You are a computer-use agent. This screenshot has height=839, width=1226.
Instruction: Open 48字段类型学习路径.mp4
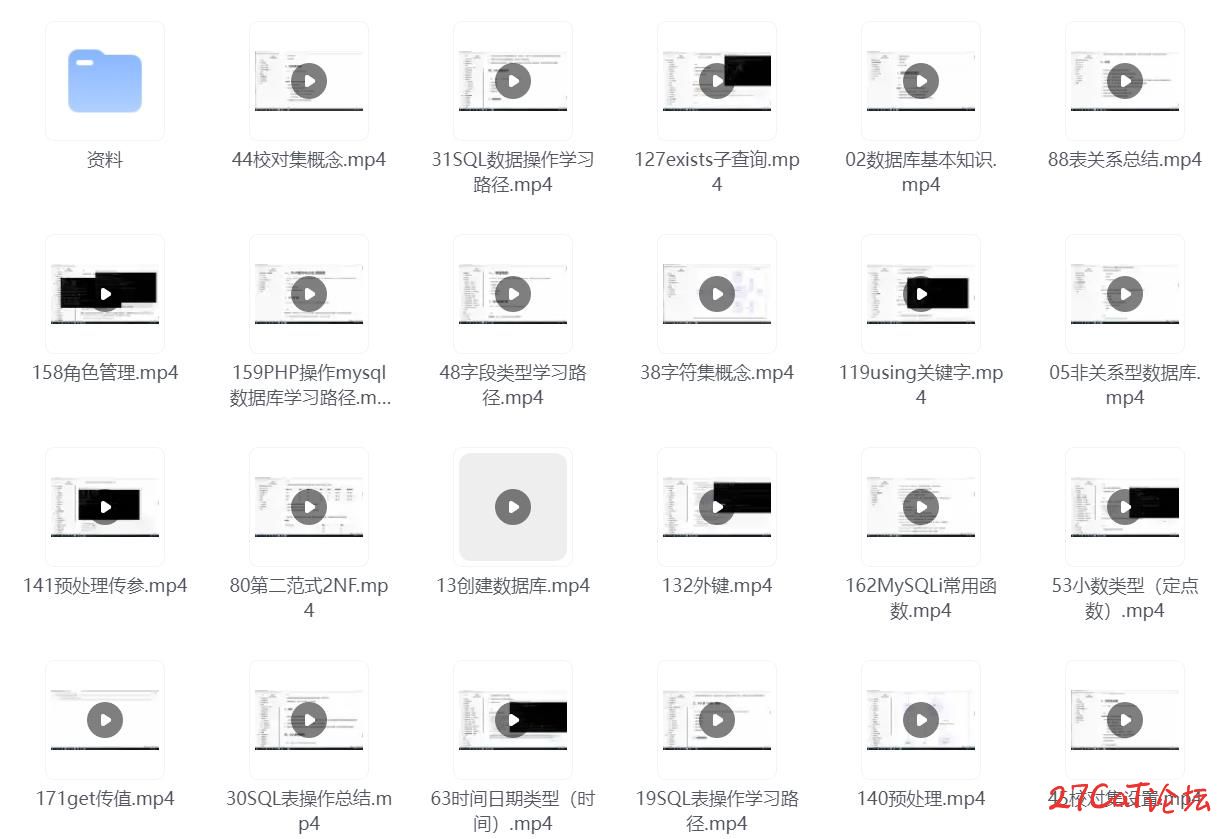coord(513,294)
